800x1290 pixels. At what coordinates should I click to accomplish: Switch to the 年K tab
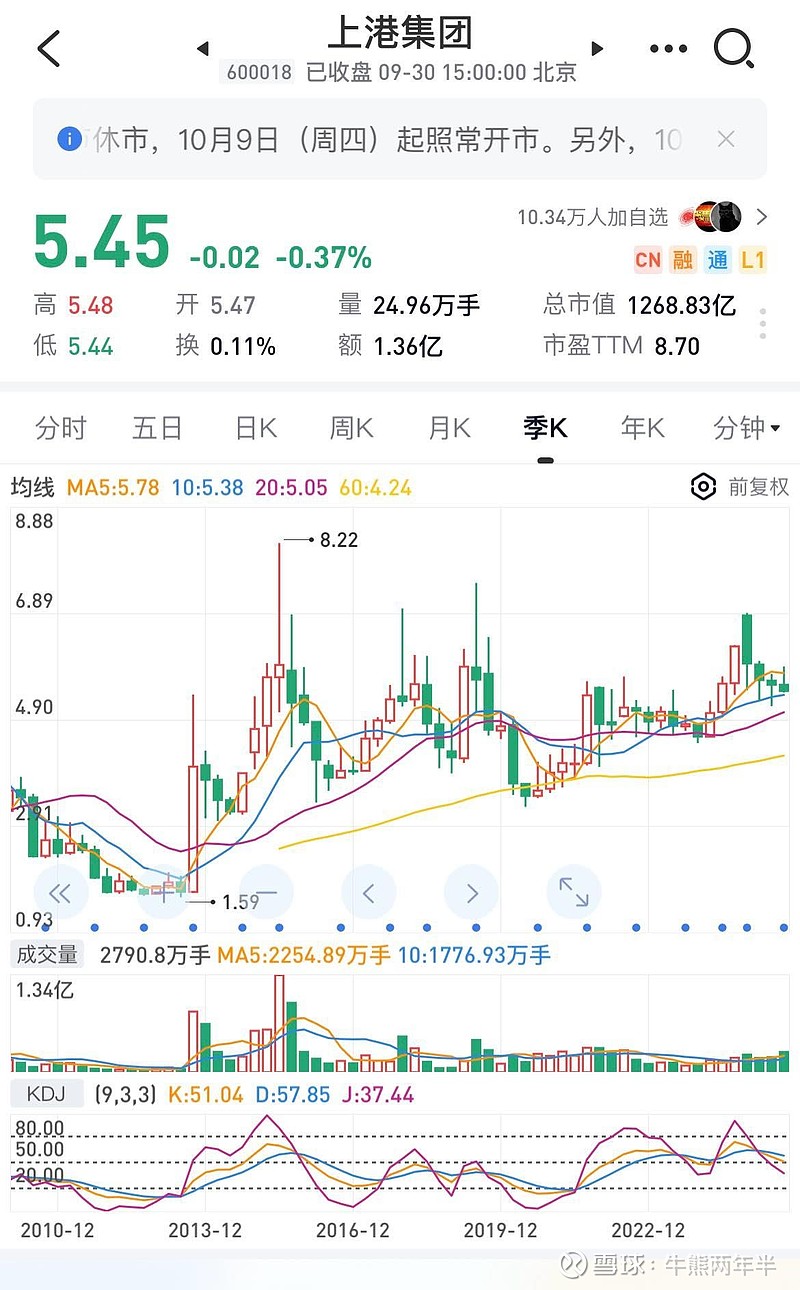click(642, 429)
